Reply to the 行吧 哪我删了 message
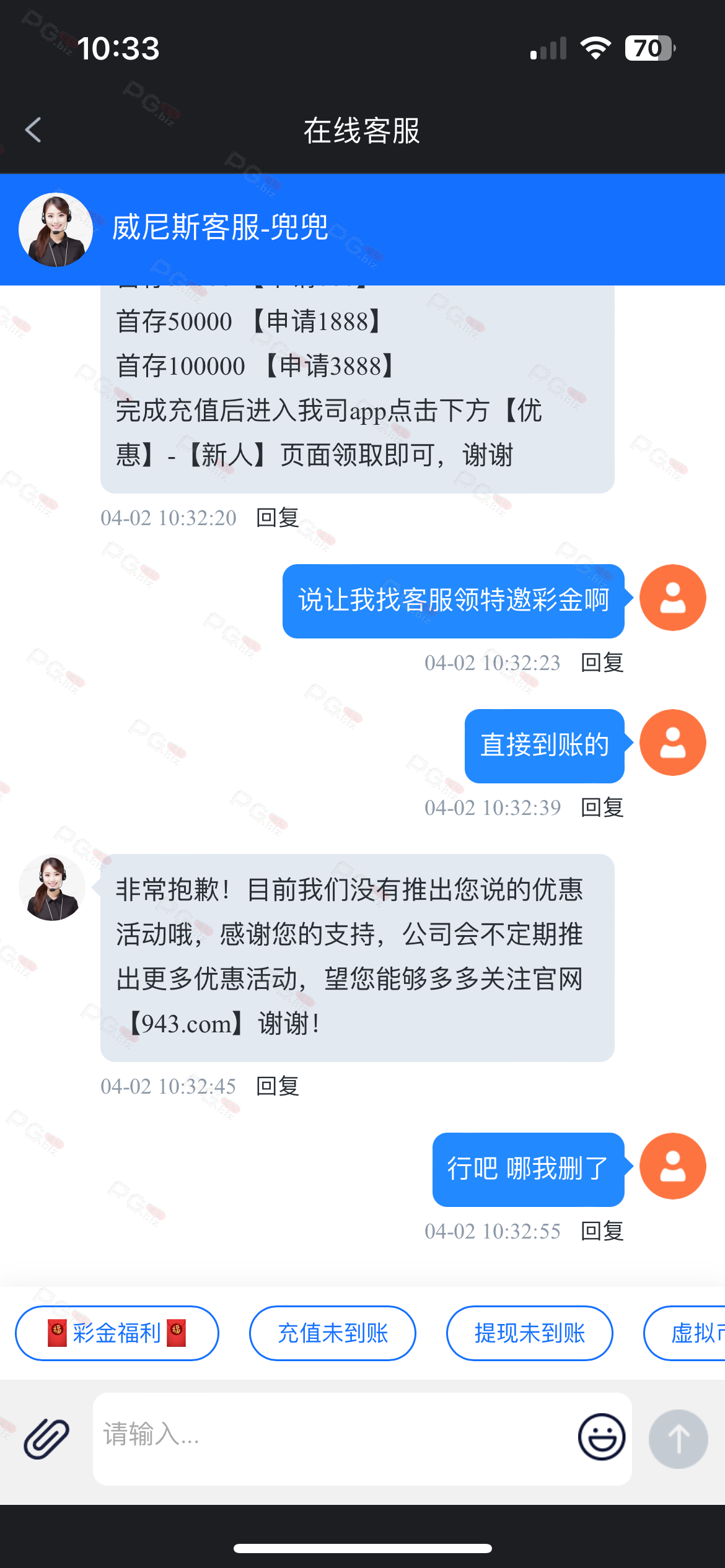This screenshot has height=1568, width=725. (602, 1231)
